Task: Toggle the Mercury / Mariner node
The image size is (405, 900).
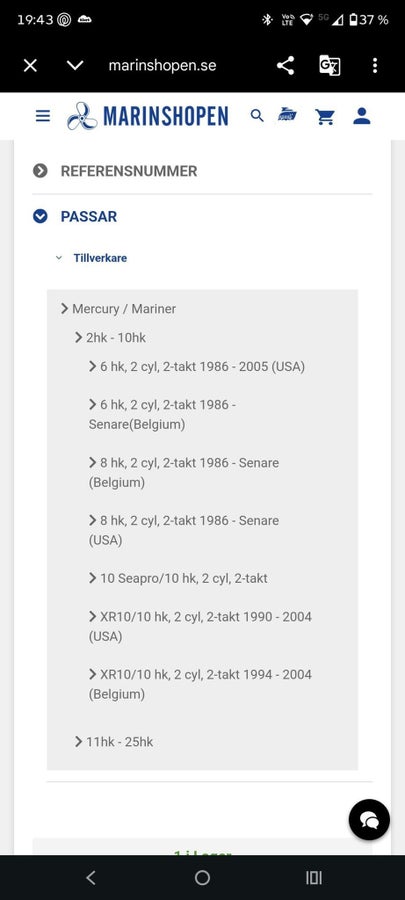Action: tap(118, 309)
